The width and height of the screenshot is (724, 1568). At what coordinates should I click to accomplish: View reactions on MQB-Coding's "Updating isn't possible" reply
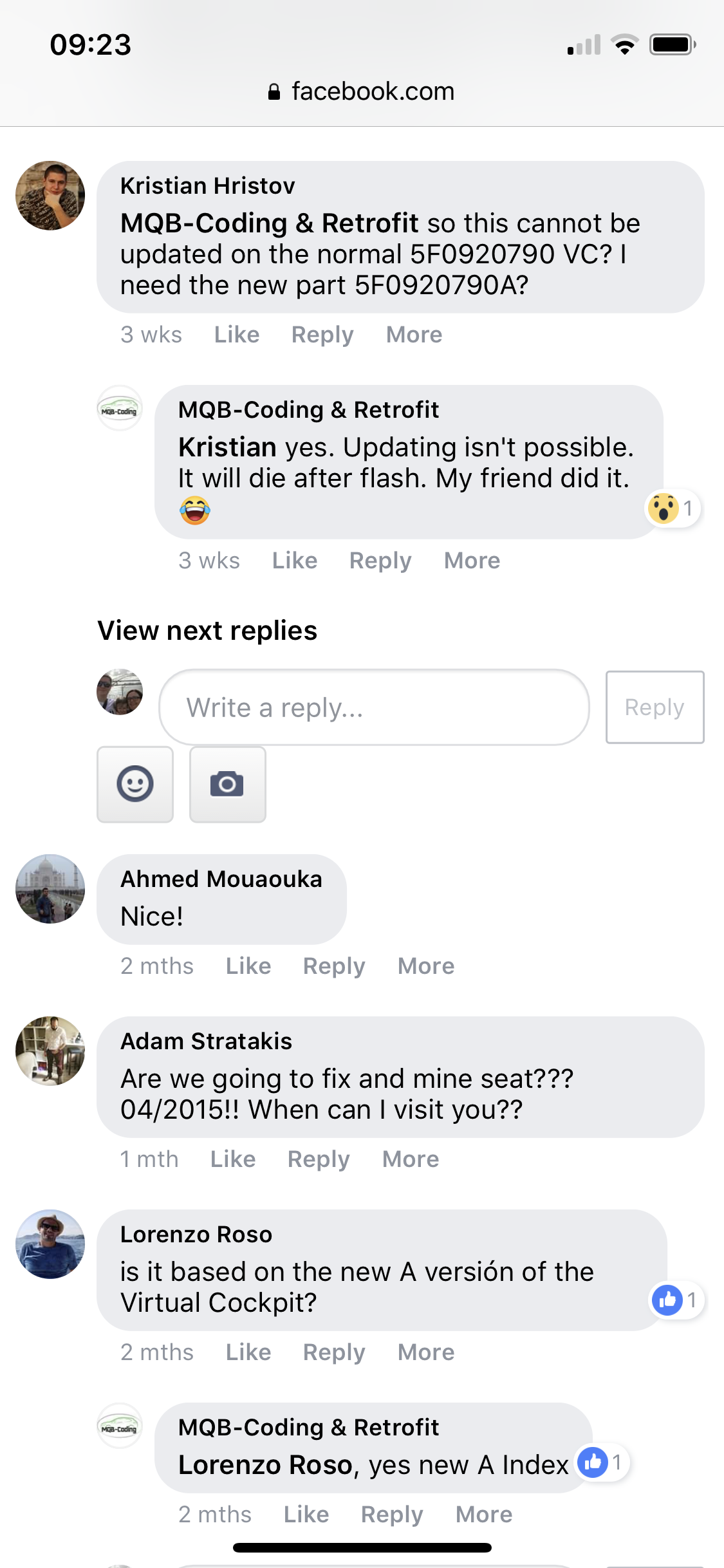(672, 509)
